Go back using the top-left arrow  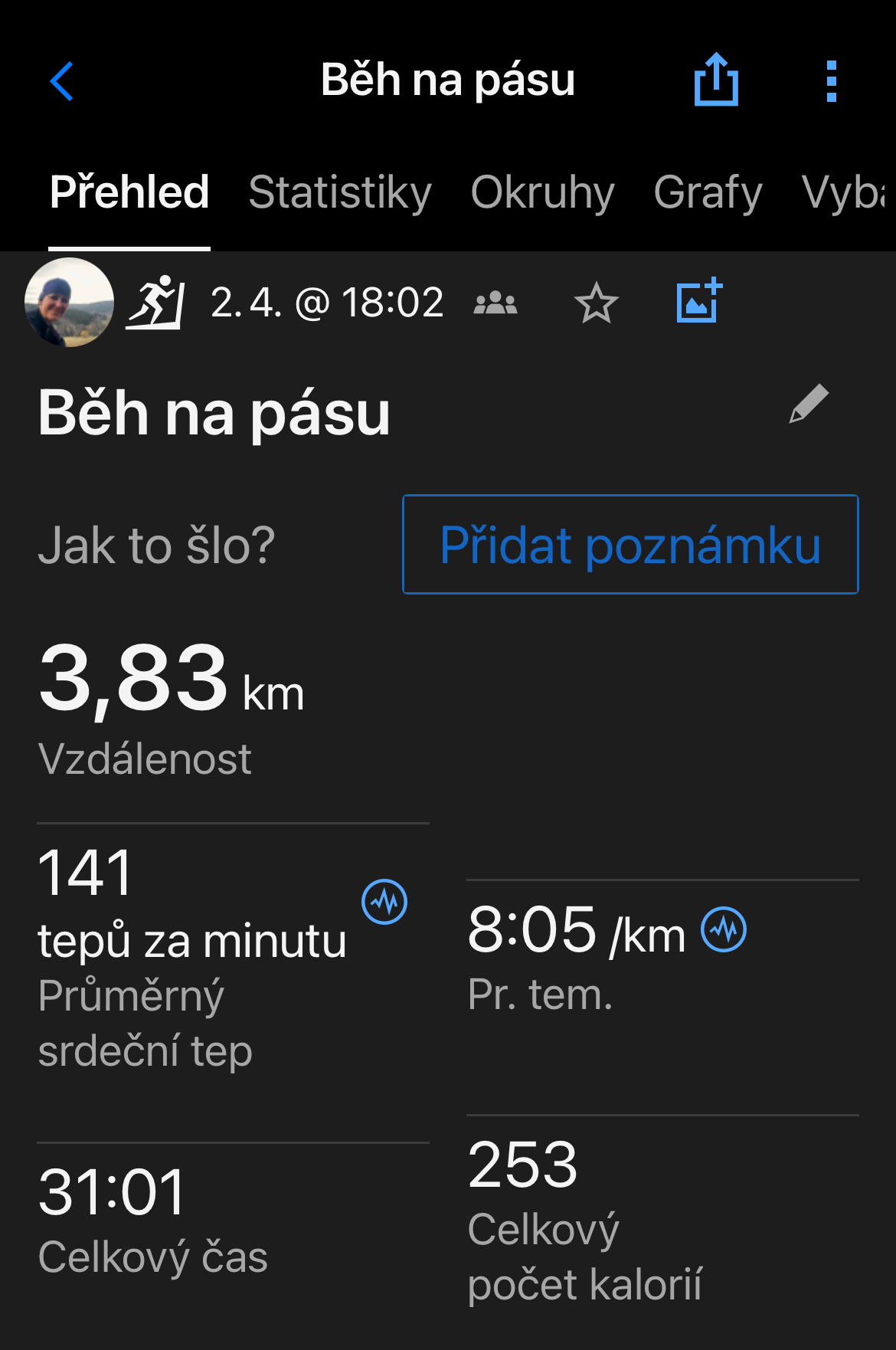tap(61, 81)
